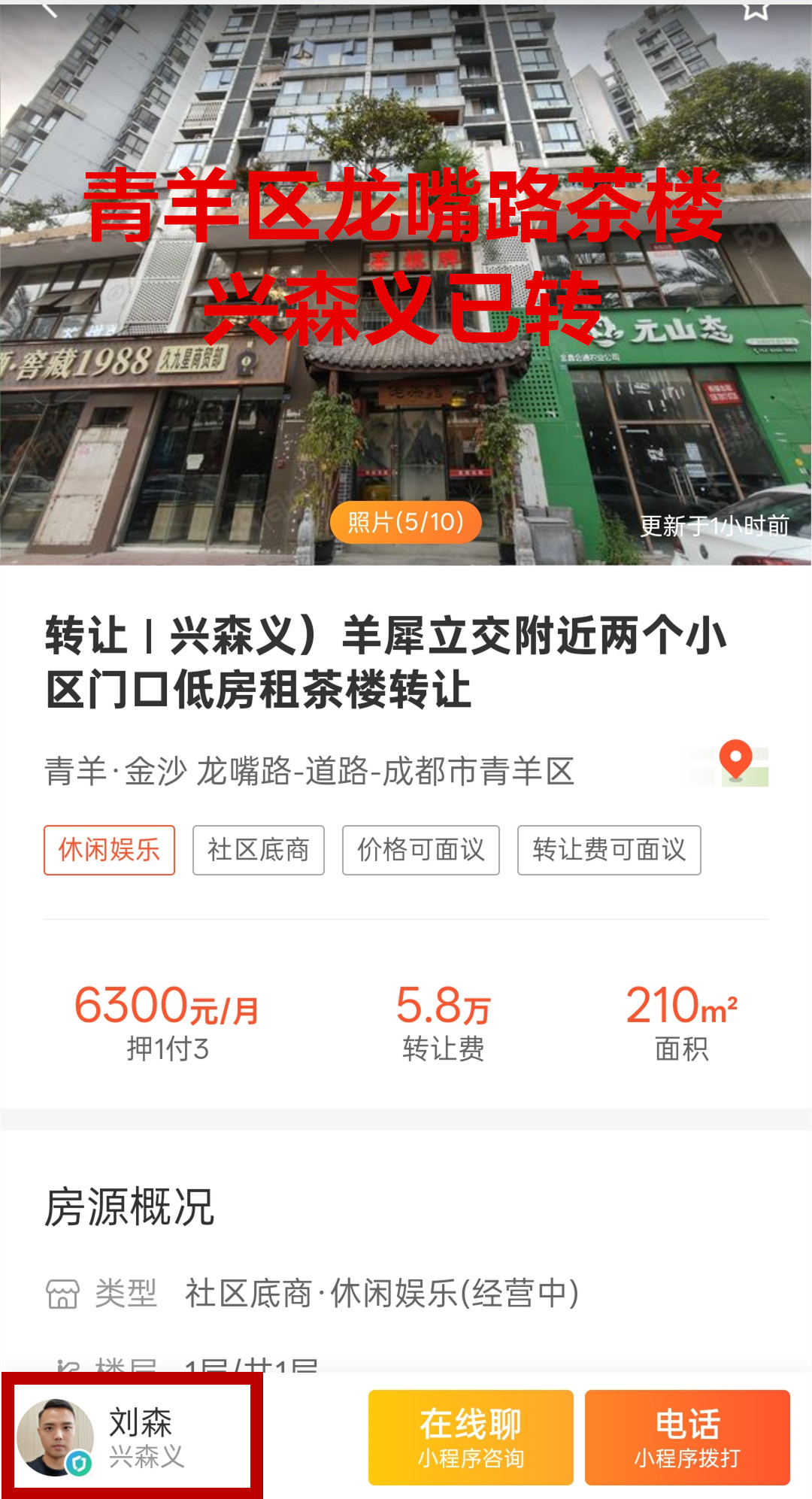Favorite this listing with the star icon
The image size is (812, 1499).
pos(756,9)
